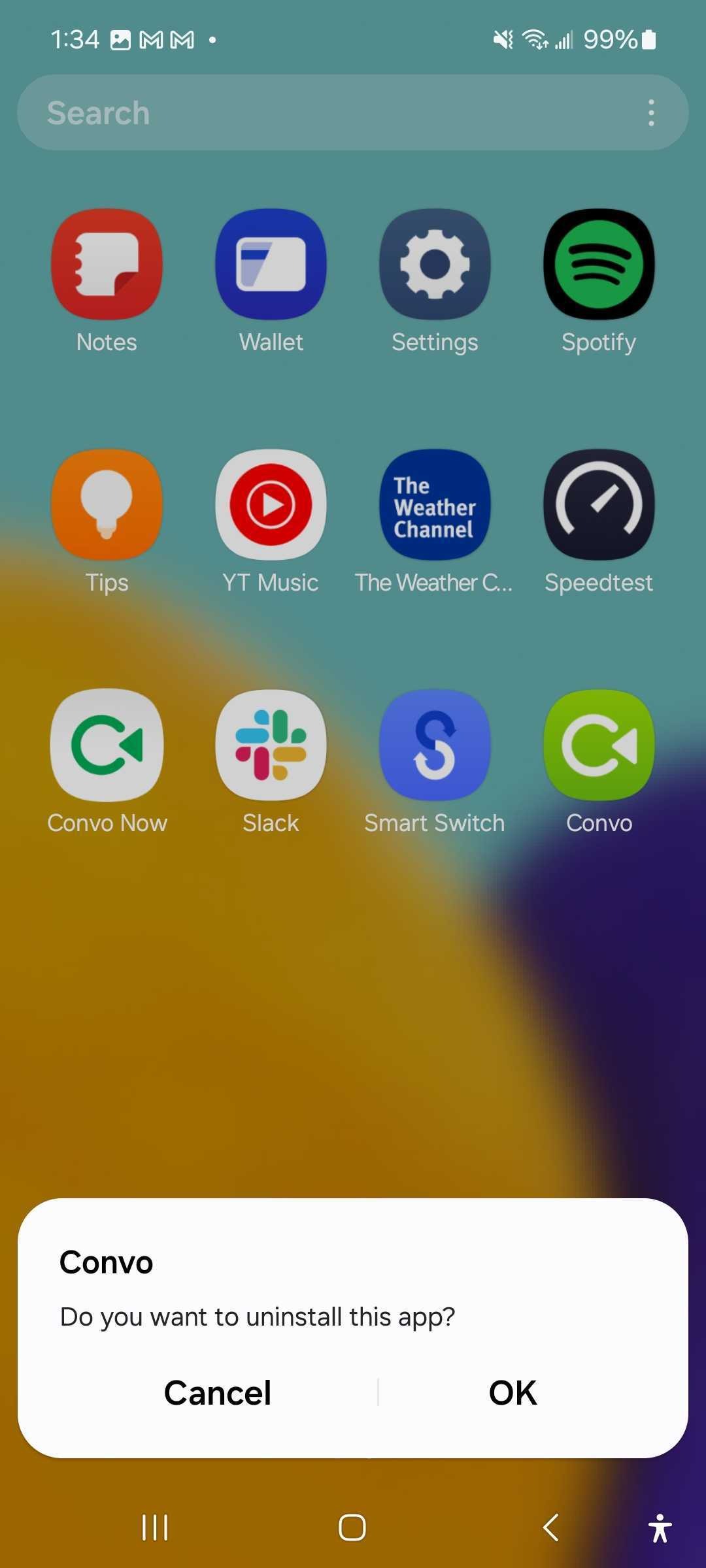Image resolution: width=706 pixels, height=1568 pixels.
Task: Go to the home screen
Action: coord(352,1527)
